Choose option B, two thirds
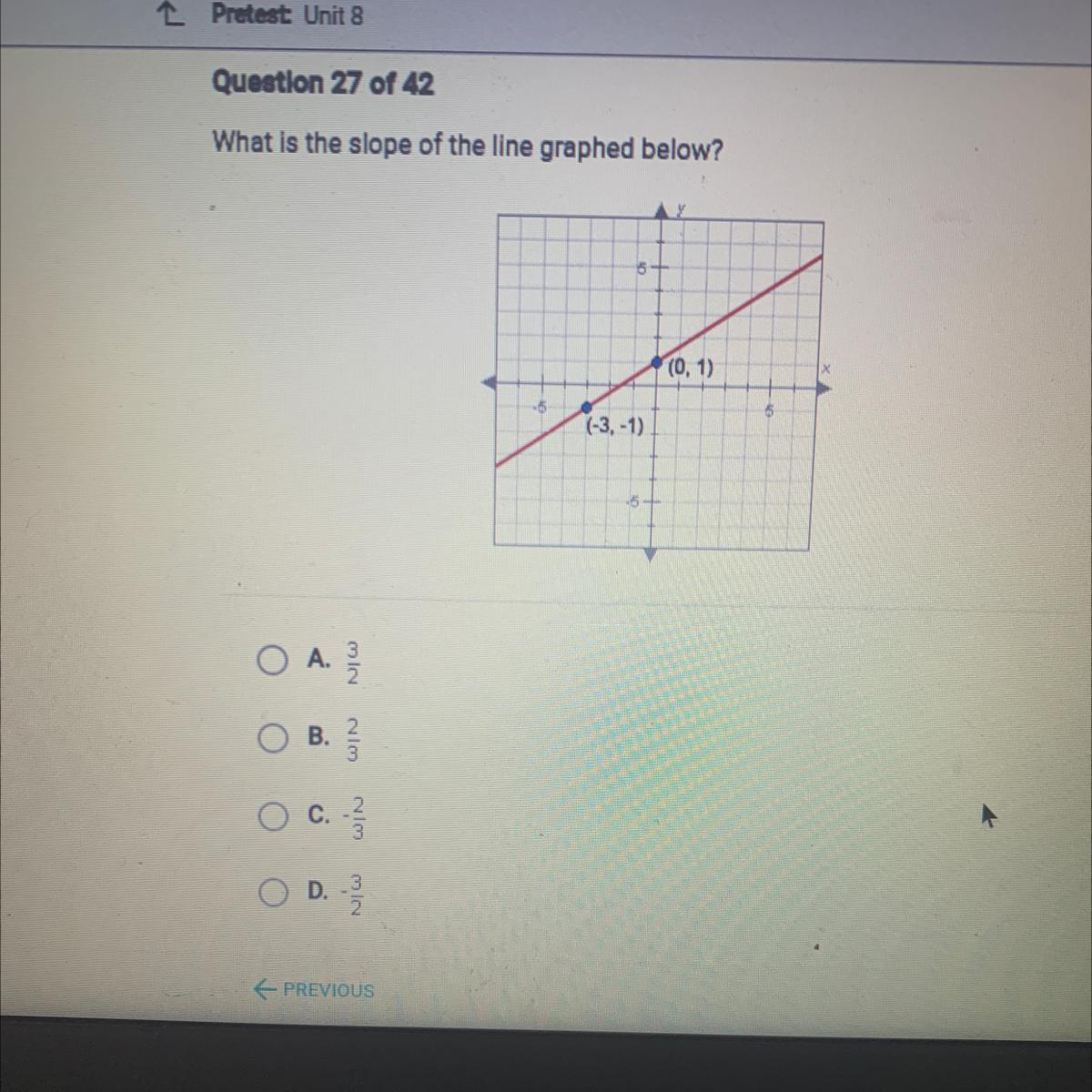1092x1092 pixels. point(271,740)
